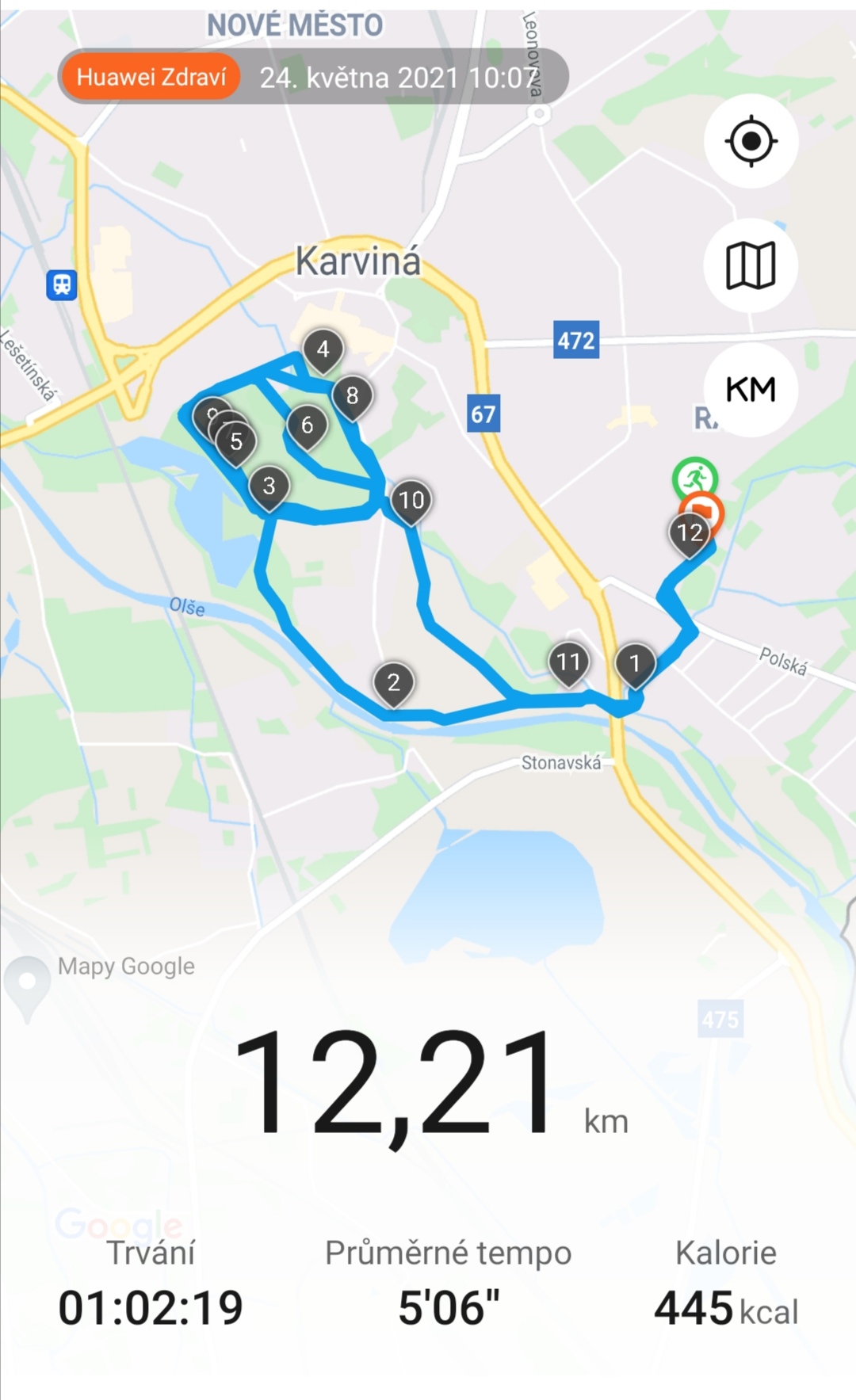Toggle the KM markers button
Viewport: 856px width, 1400px height.
751,390
